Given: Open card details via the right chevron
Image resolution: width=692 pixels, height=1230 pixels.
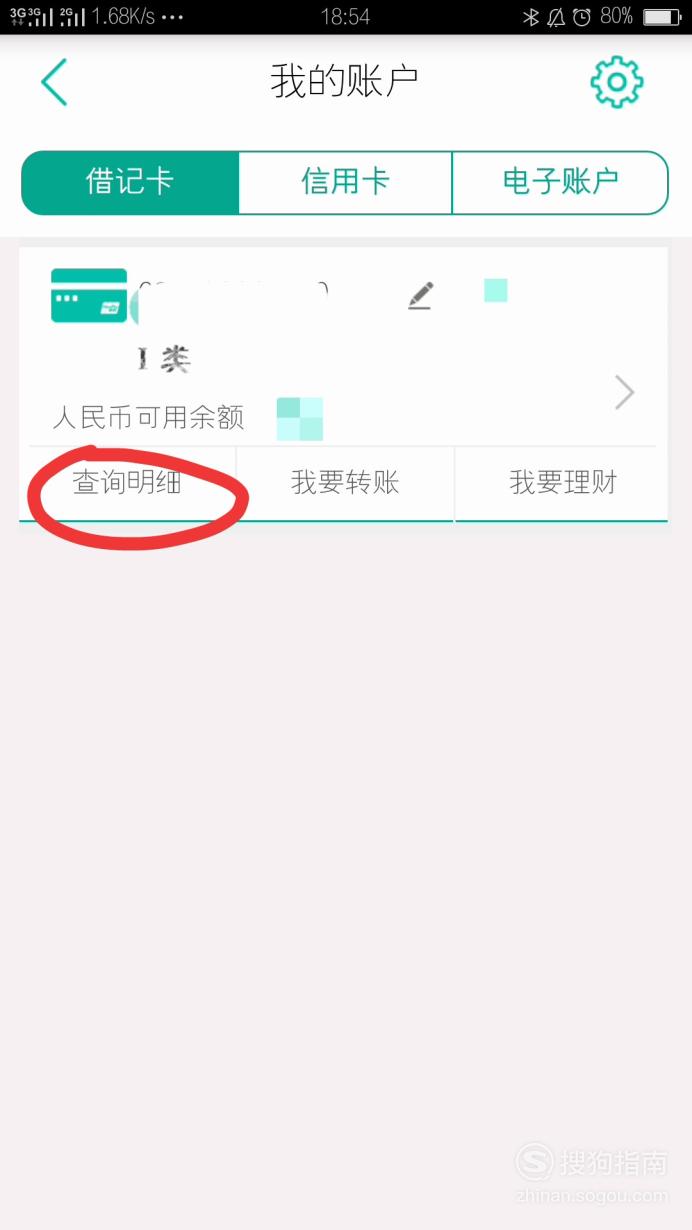Looking at the screenshot, I should [624, 393].
